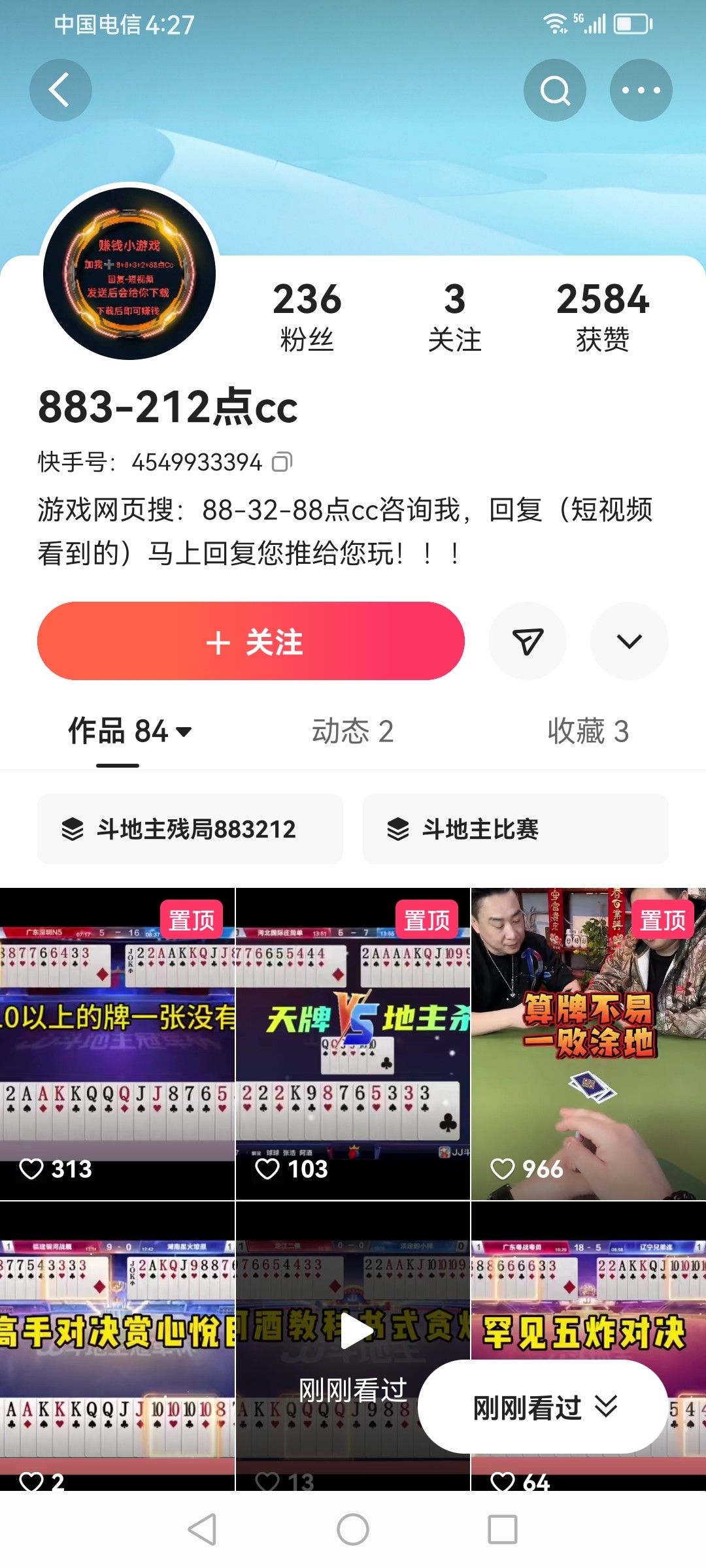Open the 天牌VS地主 video with 103 likes
The width and height of the screenshot is (706, 1568).
coord(352,1043)
